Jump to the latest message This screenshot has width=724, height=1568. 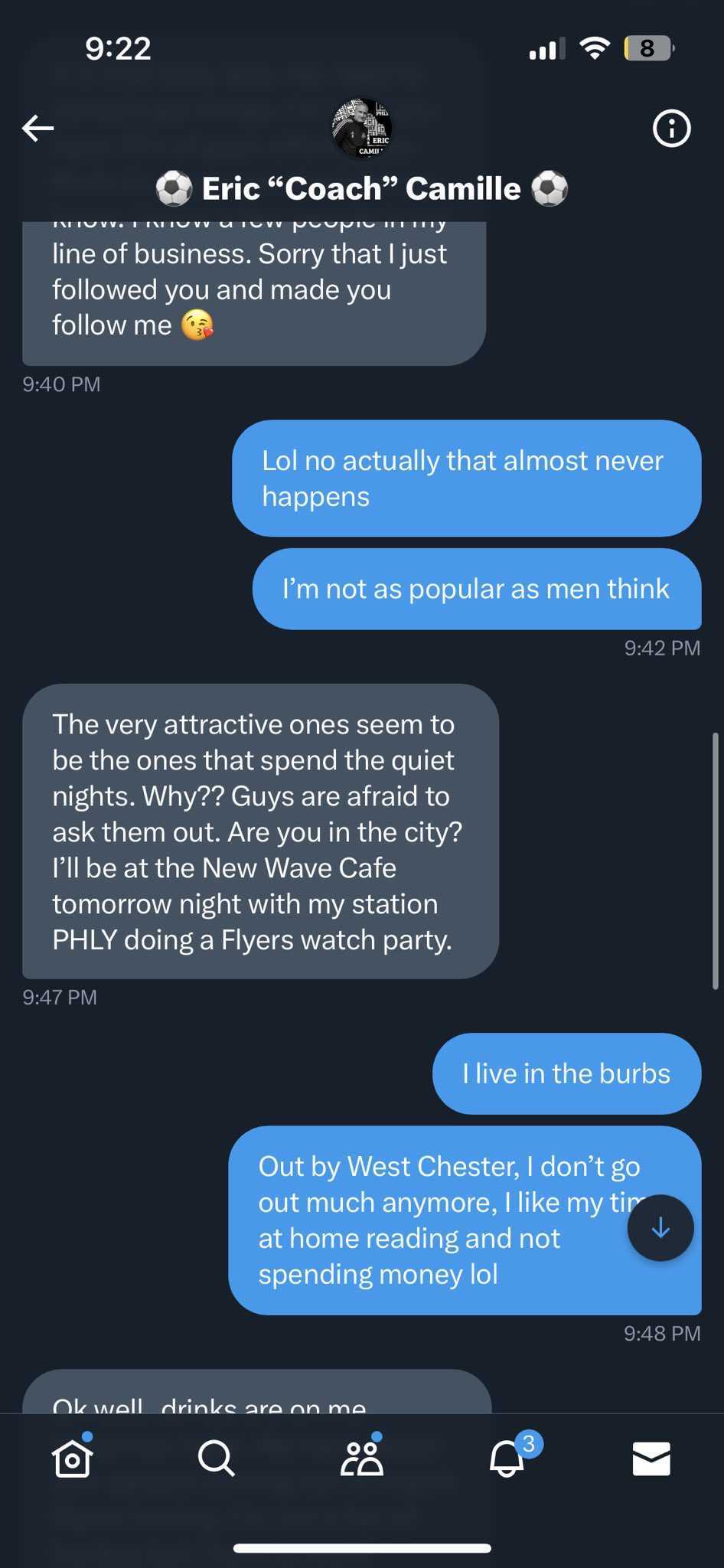click(x=660, y=1227)
